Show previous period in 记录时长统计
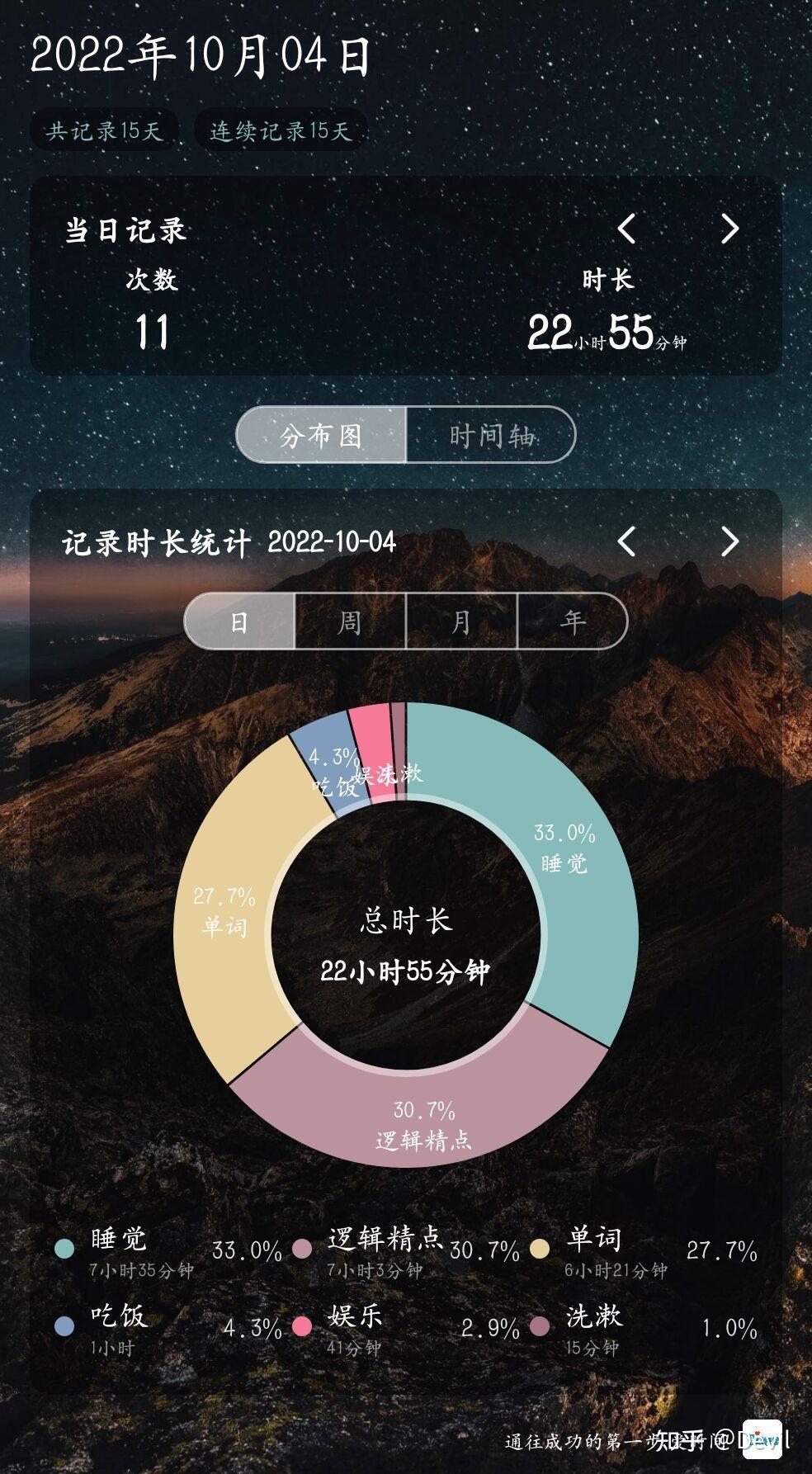The height and width of the screenshot is (1474, 812). (x=627, y=541)
